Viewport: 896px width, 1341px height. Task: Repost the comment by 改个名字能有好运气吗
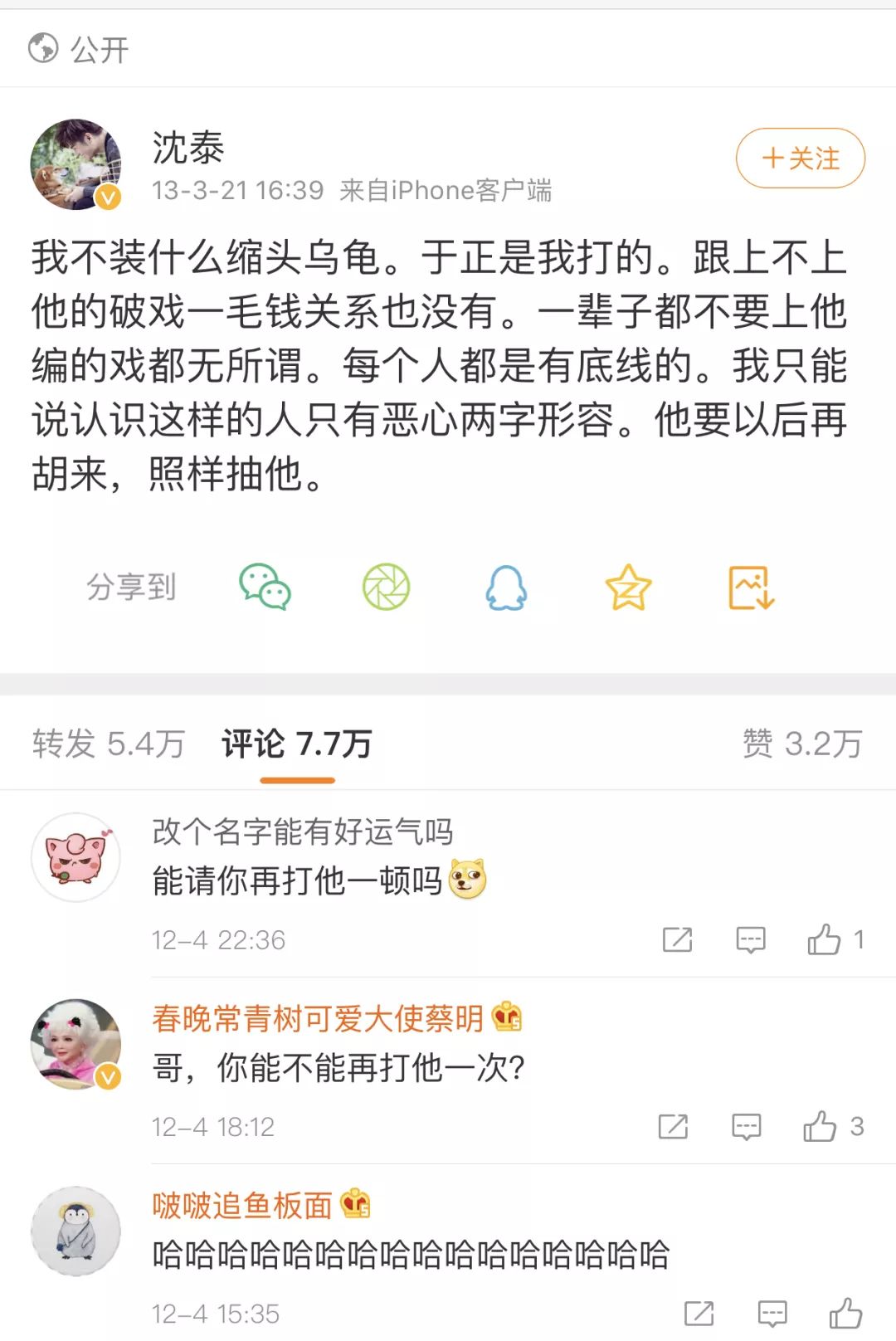click(677, 939)
